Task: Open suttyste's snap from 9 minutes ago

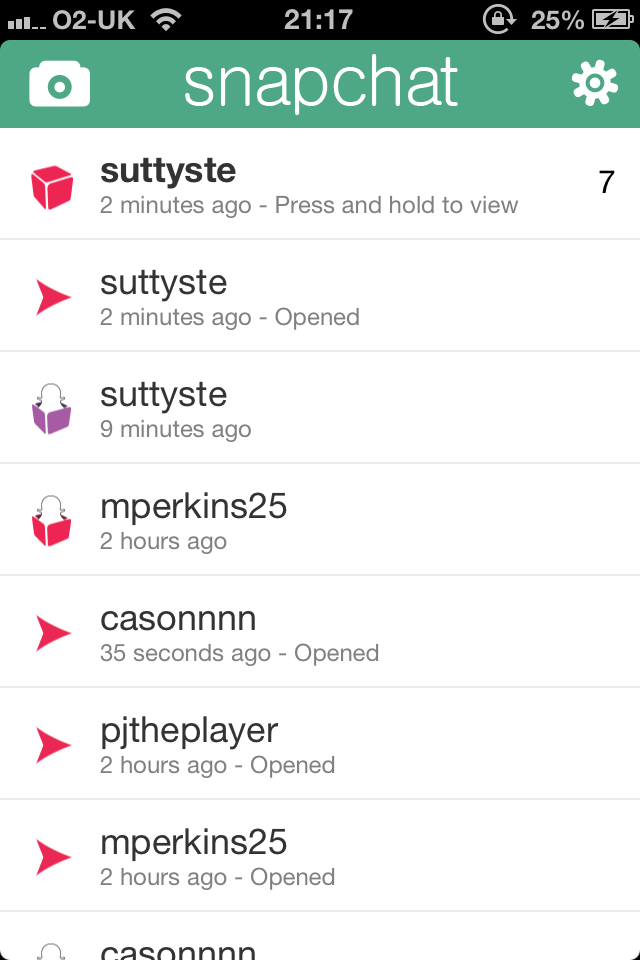Action: coord(320,409)
